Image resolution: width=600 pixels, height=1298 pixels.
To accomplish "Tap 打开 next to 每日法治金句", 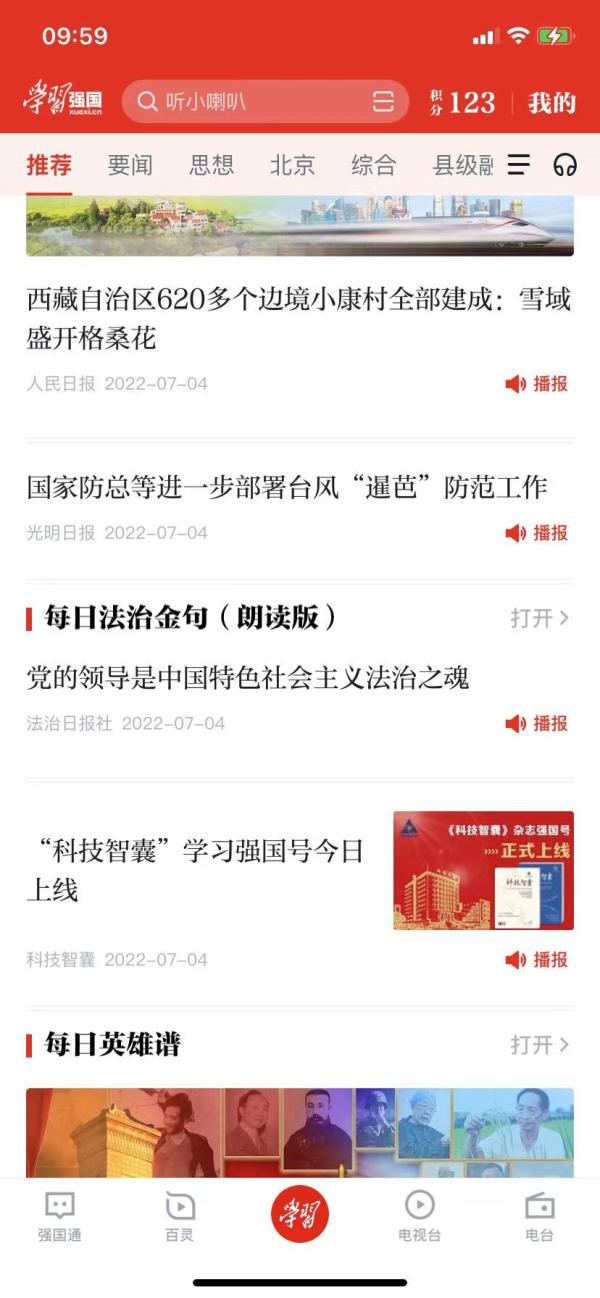I will [x=539, y=618].
